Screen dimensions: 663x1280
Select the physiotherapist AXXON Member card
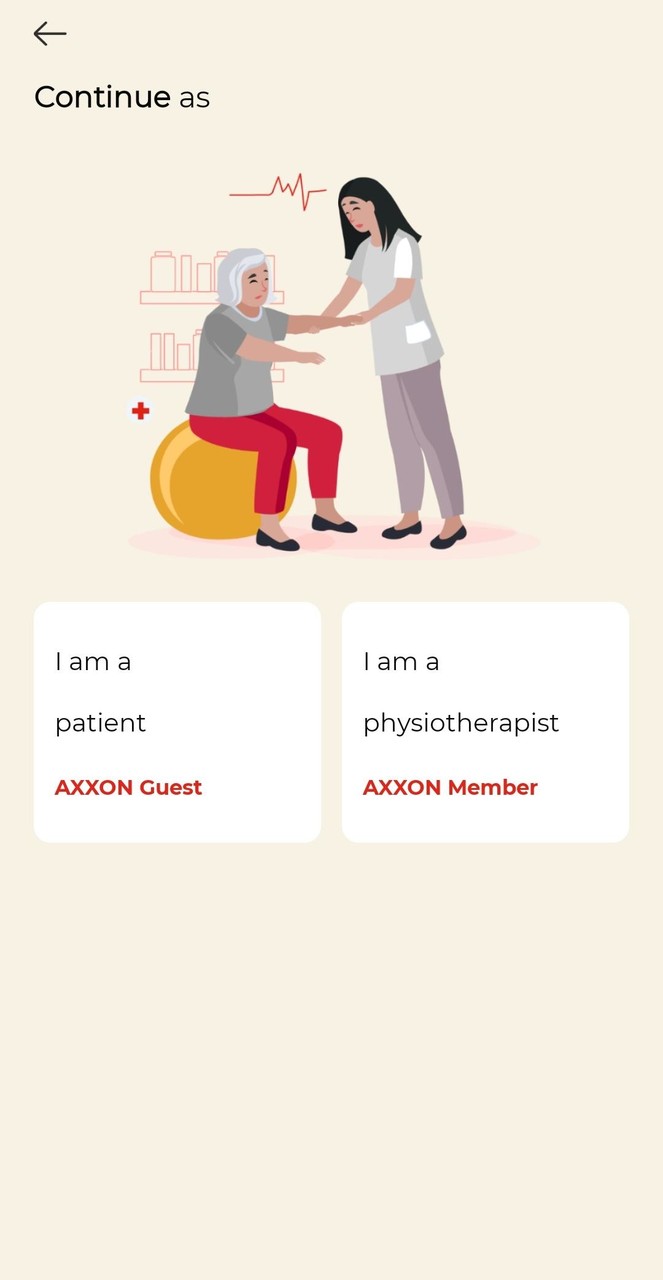[485, 722]
